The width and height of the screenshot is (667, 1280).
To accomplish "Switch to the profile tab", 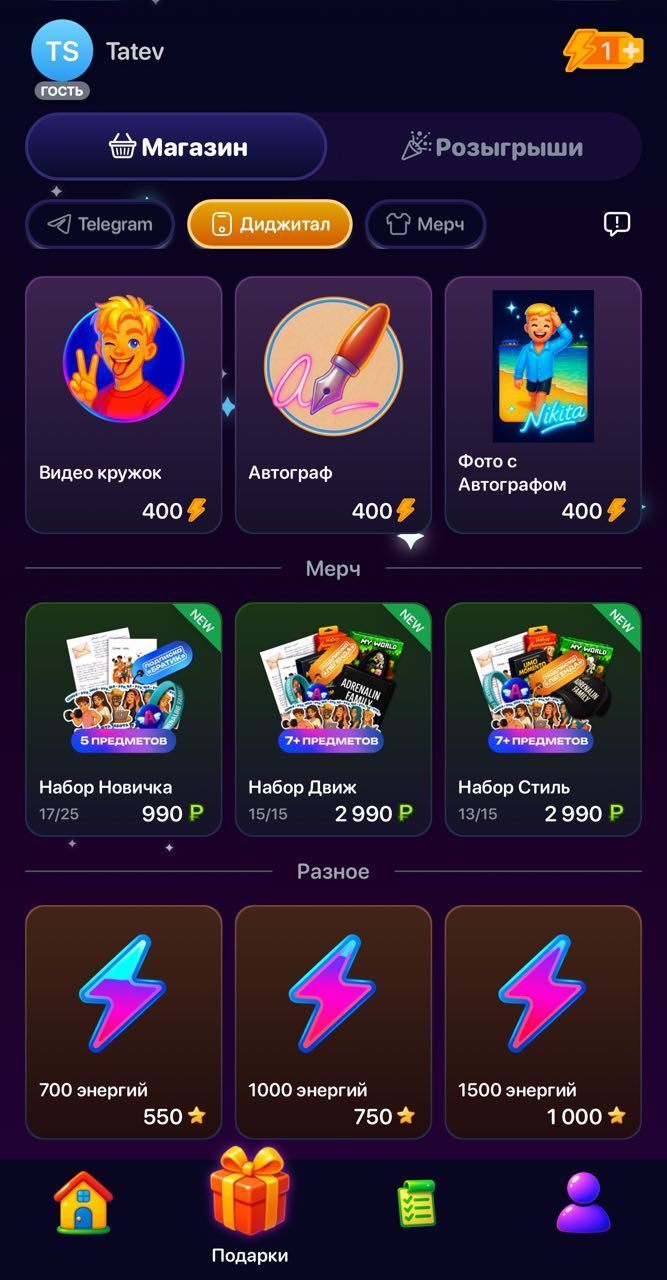I will [x=583, y=1203].
